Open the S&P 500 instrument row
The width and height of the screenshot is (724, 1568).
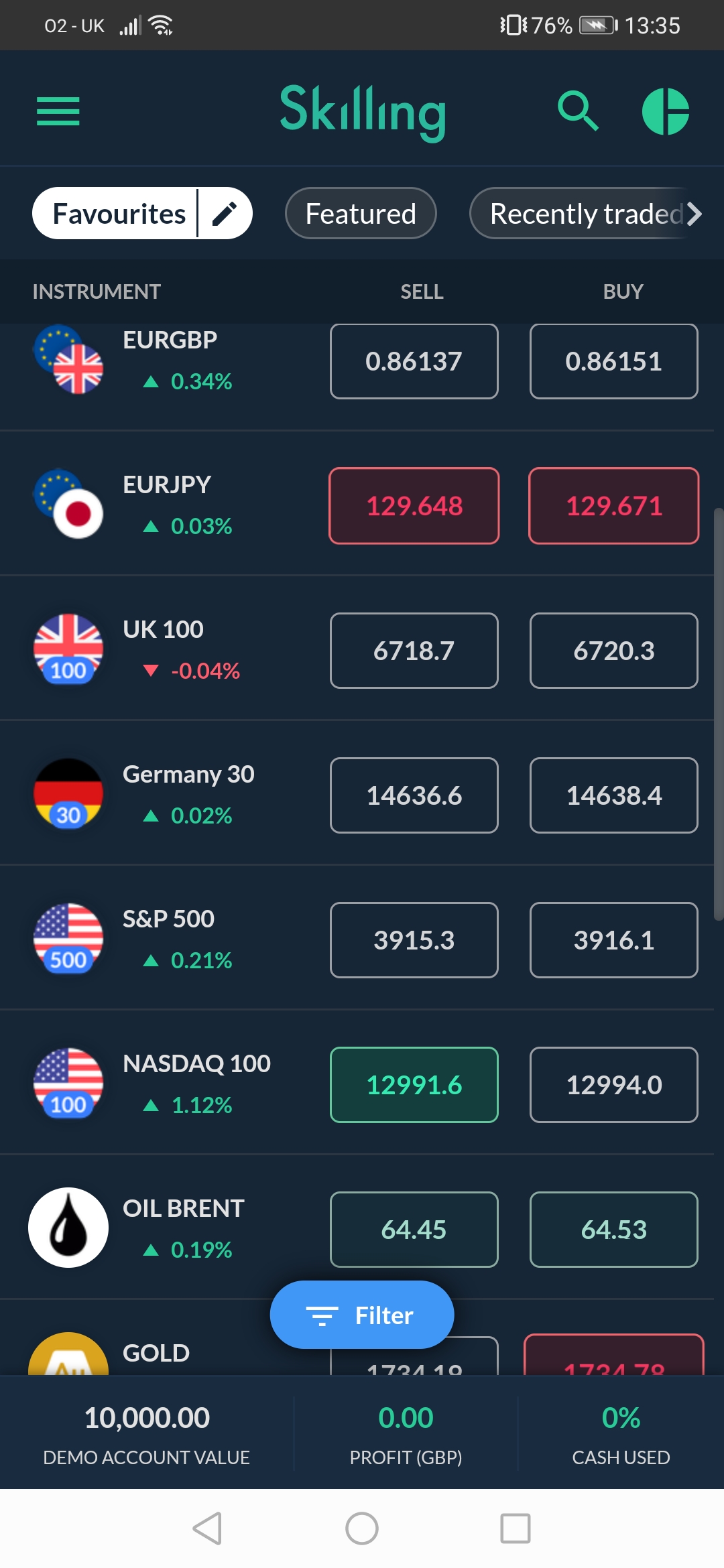tap(357, 938)
